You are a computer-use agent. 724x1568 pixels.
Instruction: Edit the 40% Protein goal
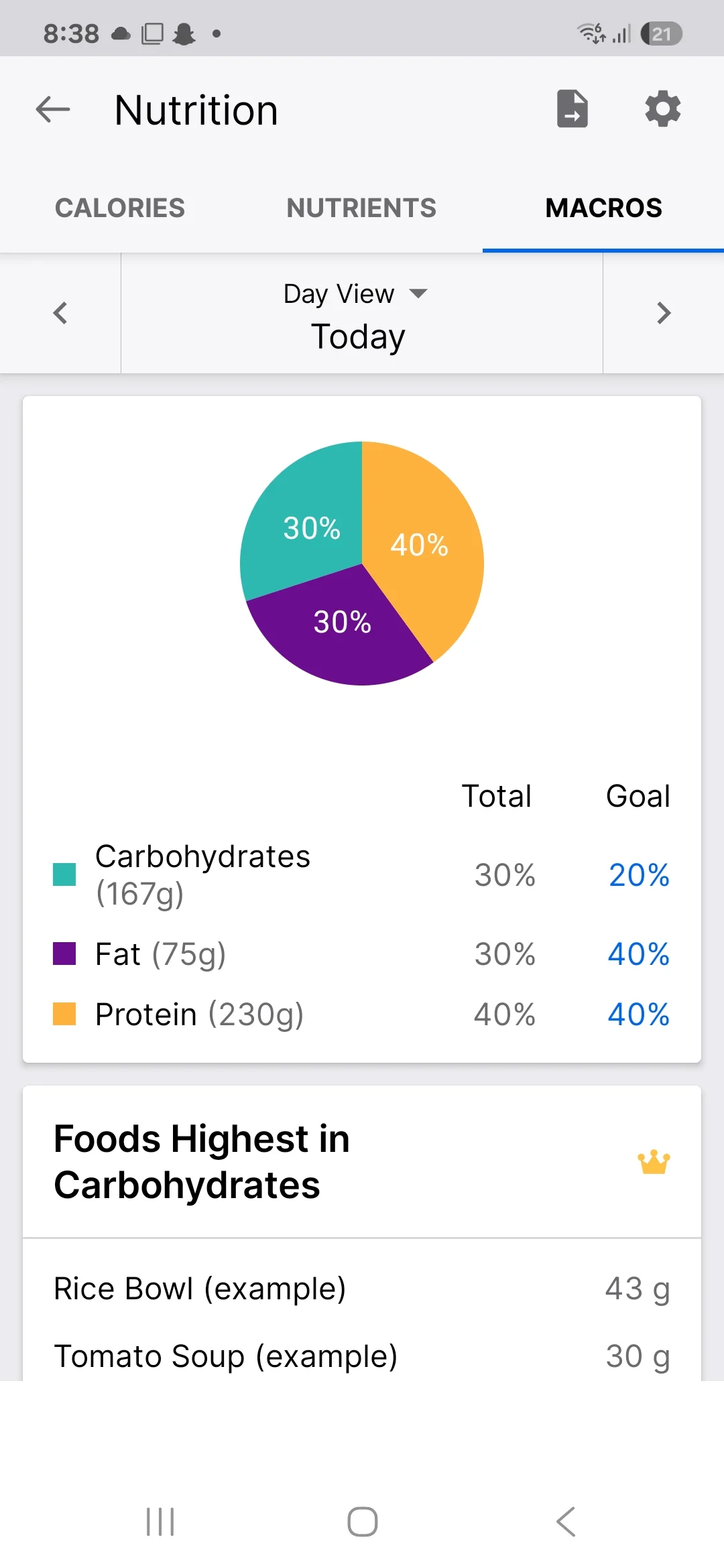tap(639, 1014)
